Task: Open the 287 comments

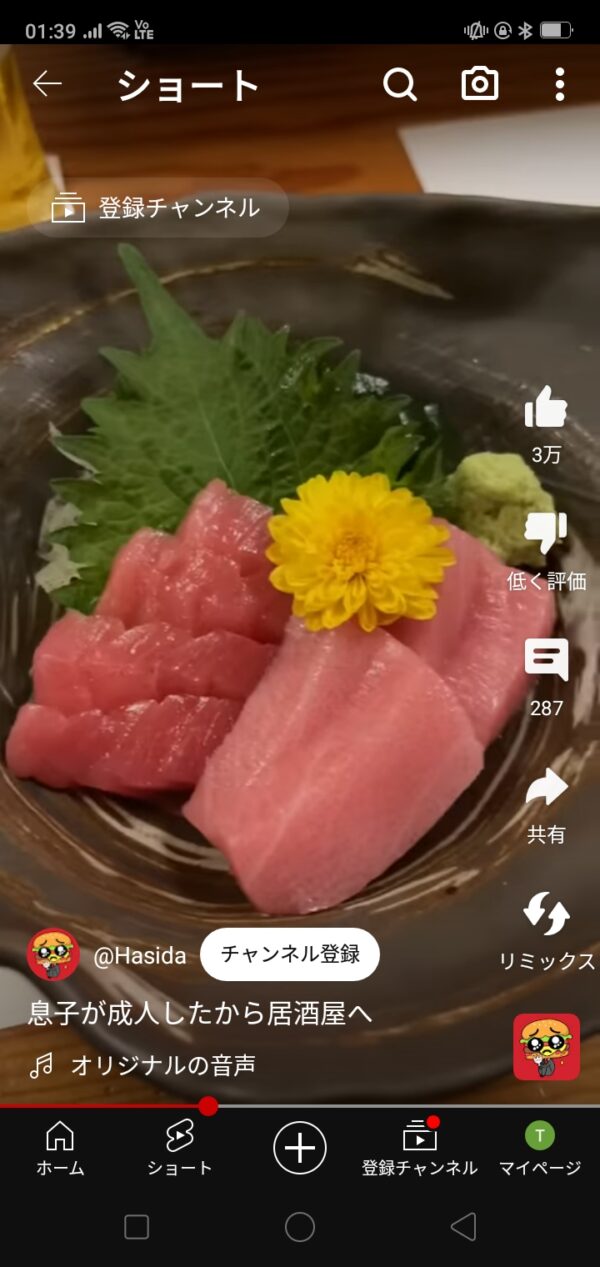Action: 546,661
